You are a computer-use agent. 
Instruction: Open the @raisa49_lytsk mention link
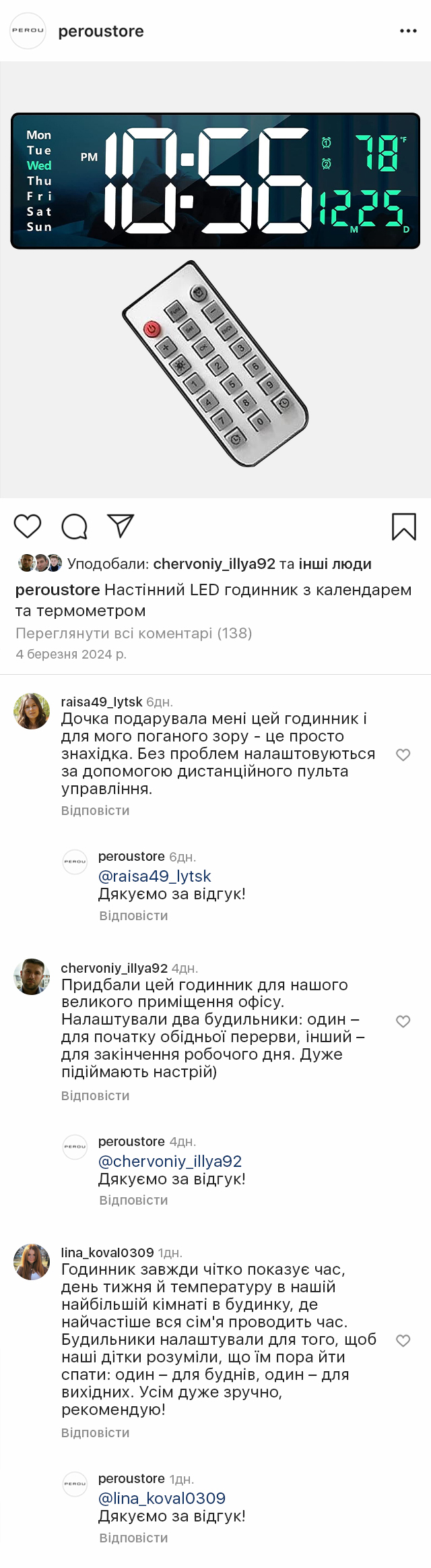[x=154, y=876]
